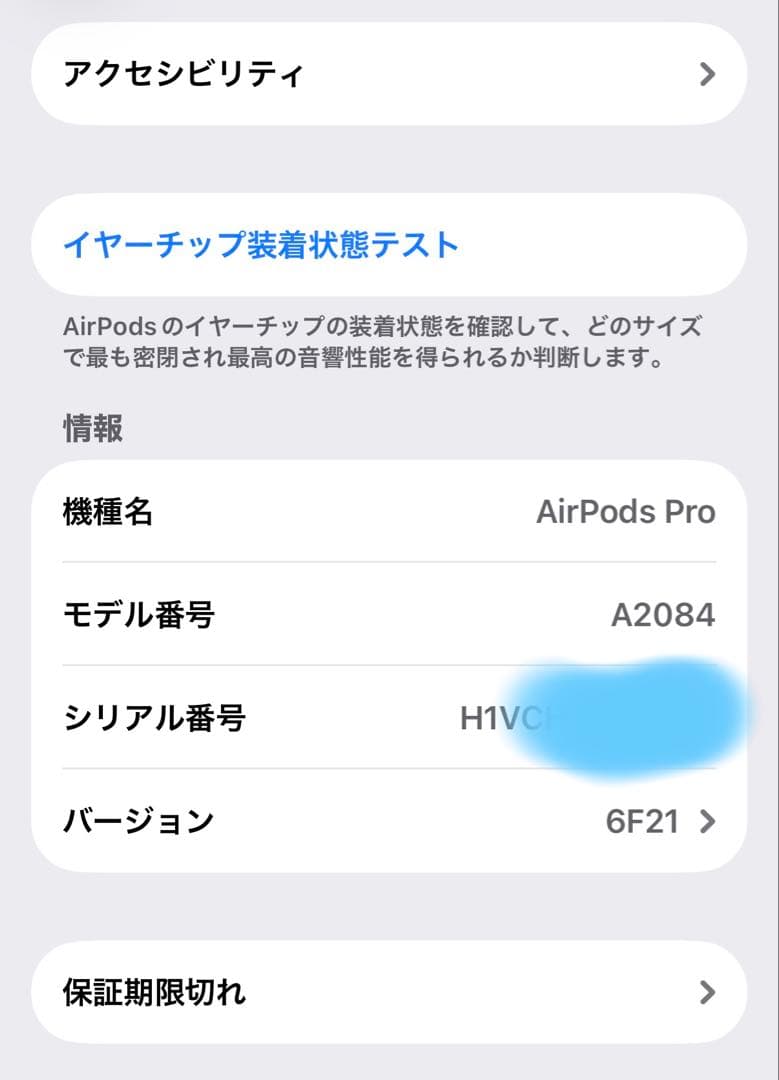Expand the バージョン disclosure chevron
Viewport: 779px width, 1080px height.
click(707, 820)
